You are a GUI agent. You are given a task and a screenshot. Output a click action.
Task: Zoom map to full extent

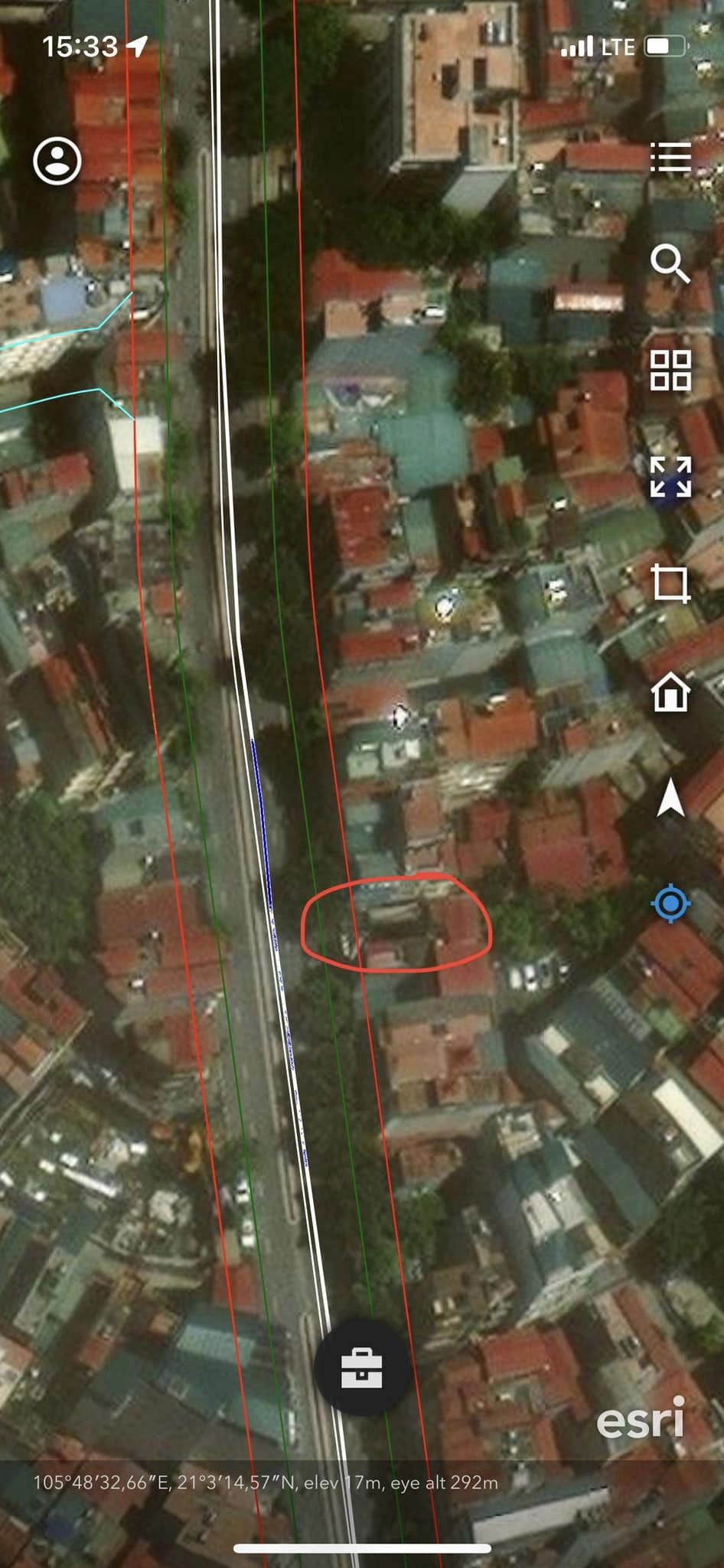click(670, 477)
